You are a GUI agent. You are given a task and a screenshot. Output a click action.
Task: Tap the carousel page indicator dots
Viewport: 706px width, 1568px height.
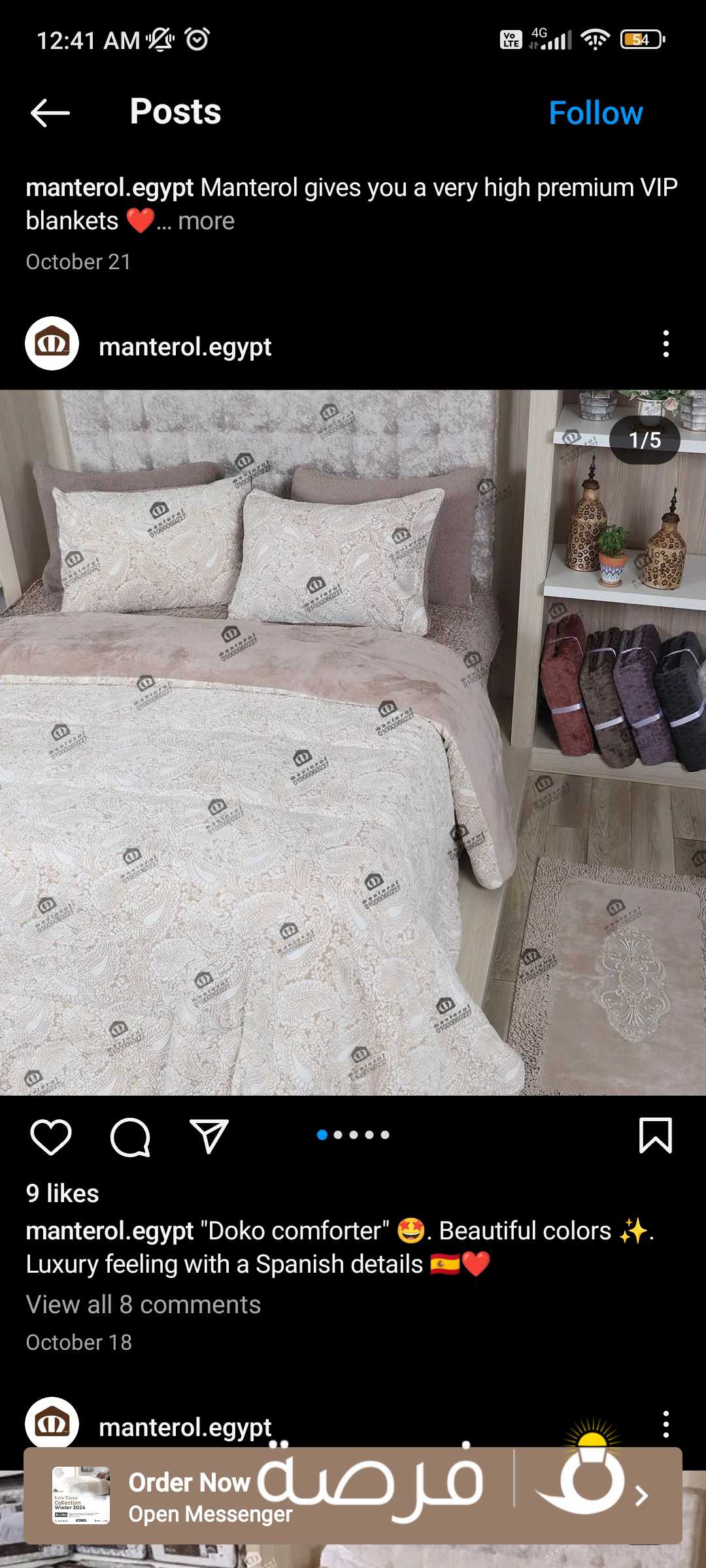coord(353,1135)
